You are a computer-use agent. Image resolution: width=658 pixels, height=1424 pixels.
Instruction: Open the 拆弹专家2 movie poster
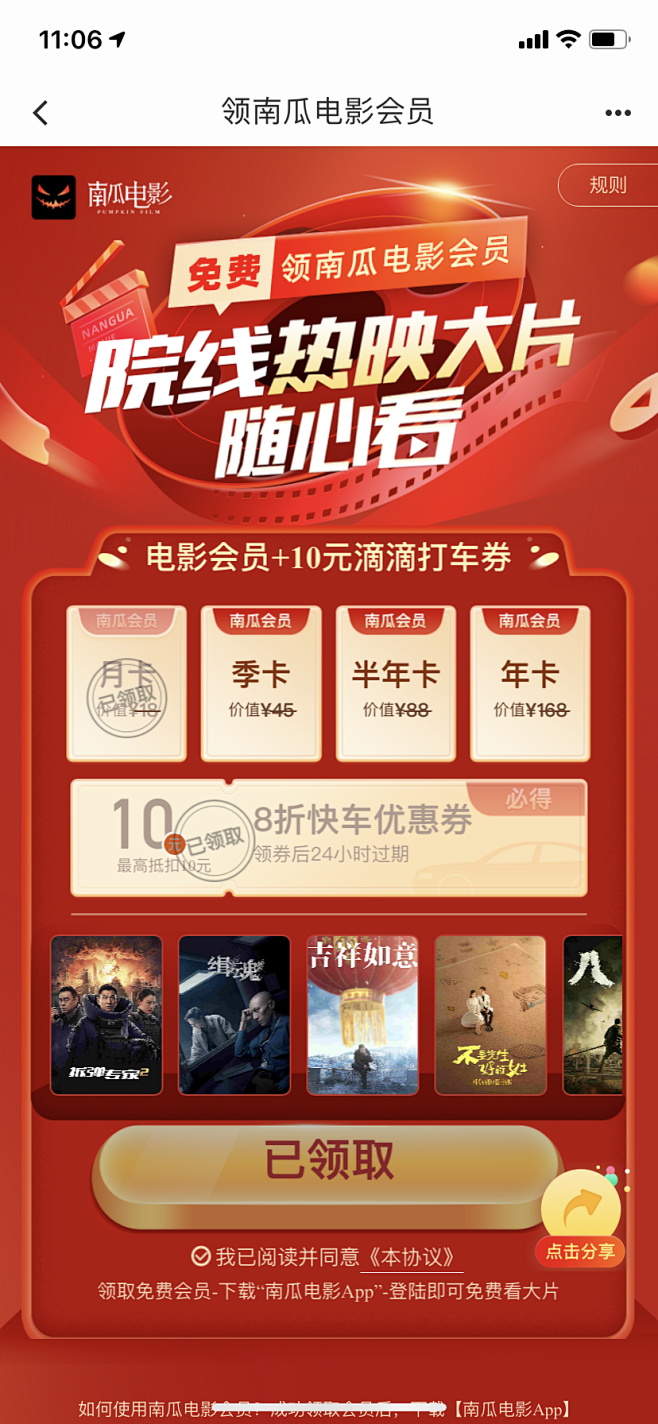[x=106, y=1015]
